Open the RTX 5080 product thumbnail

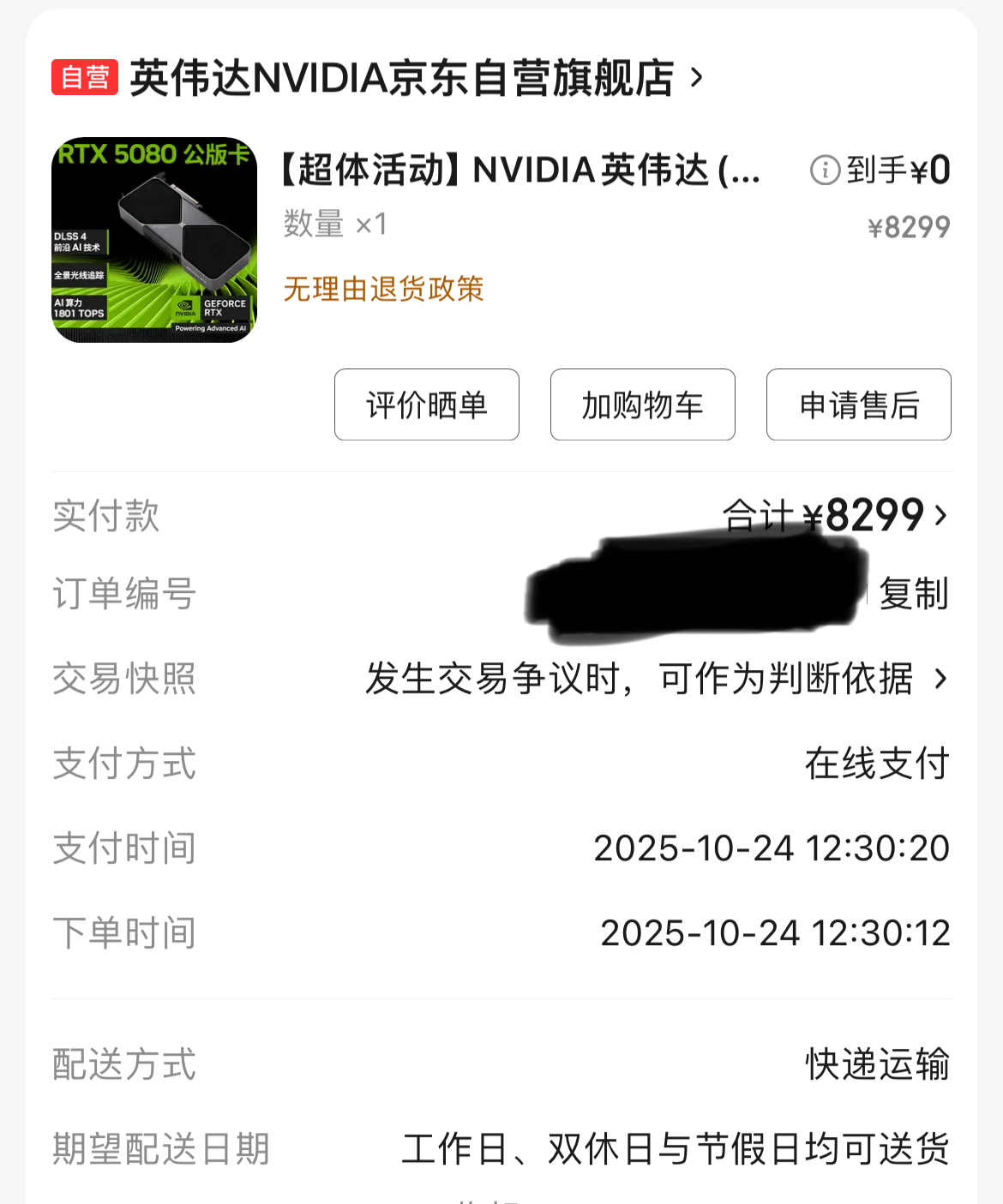(x=154, y=240)
